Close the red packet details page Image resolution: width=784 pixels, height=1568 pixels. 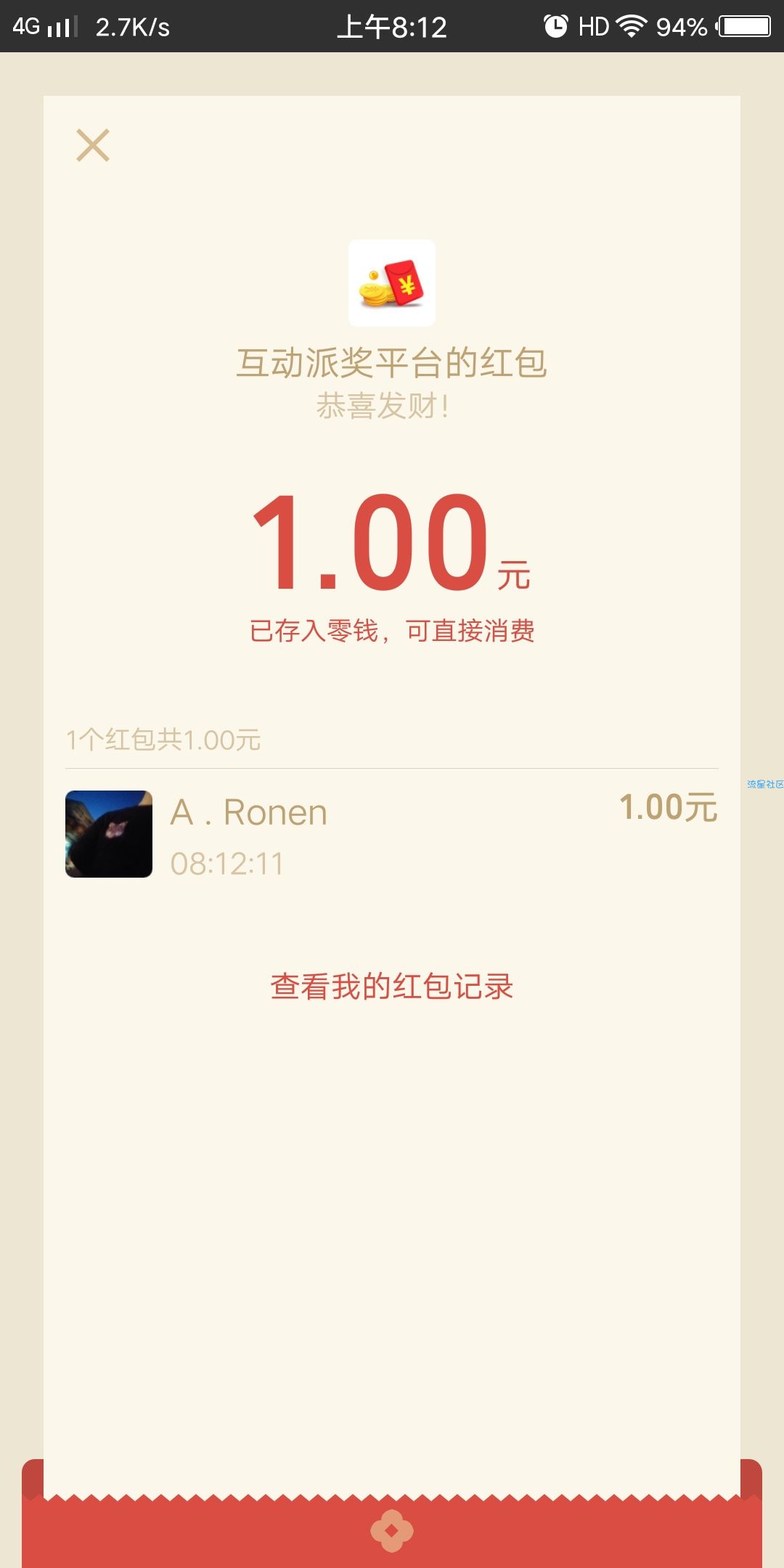tap(93, 145)
